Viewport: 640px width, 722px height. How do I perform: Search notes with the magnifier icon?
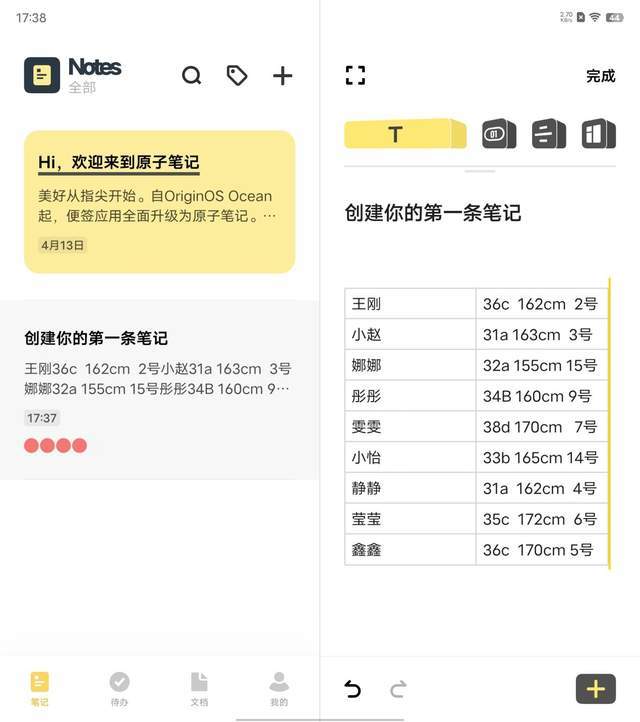coord(191,76)
